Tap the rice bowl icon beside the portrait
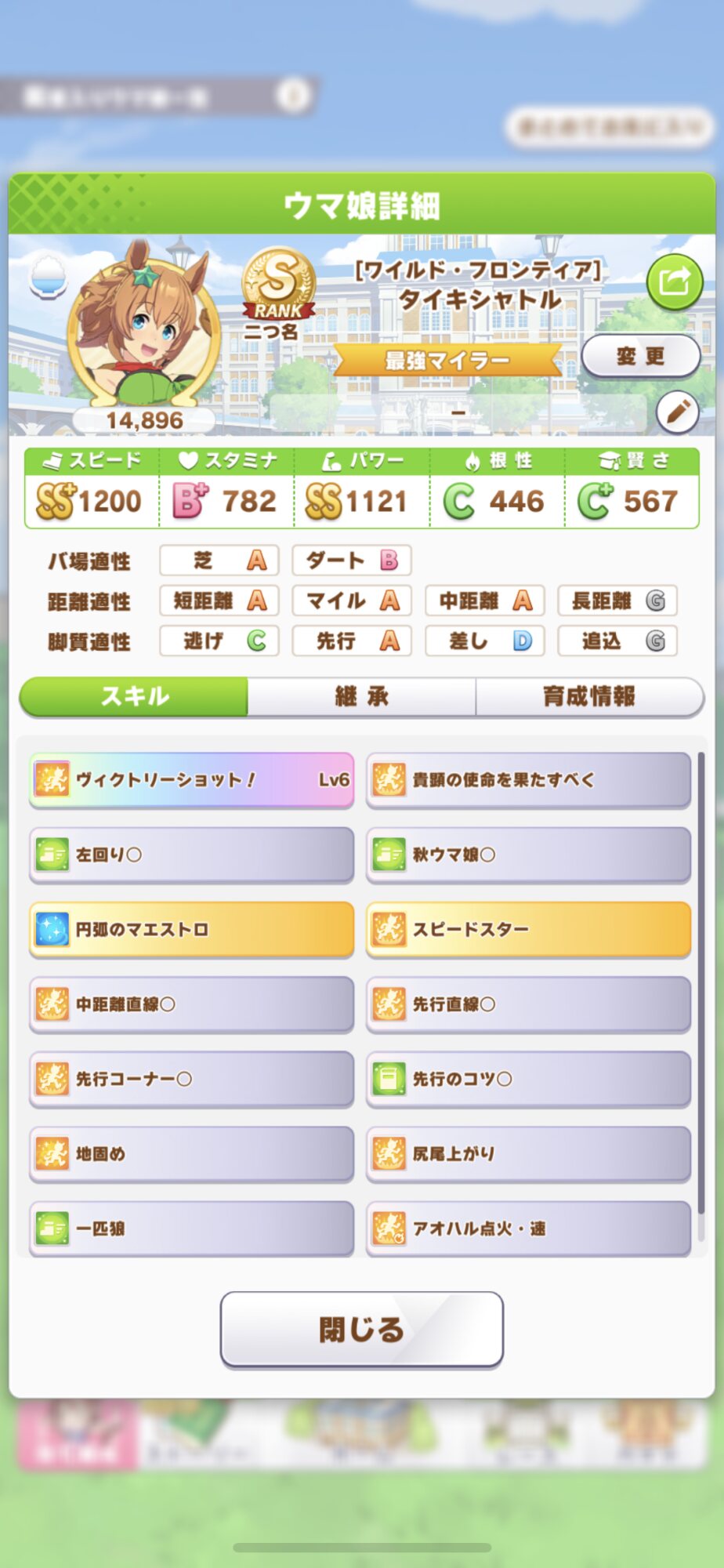Viewport: 724px width, 1568px height. pyautogui.click(x=49, y=277)
